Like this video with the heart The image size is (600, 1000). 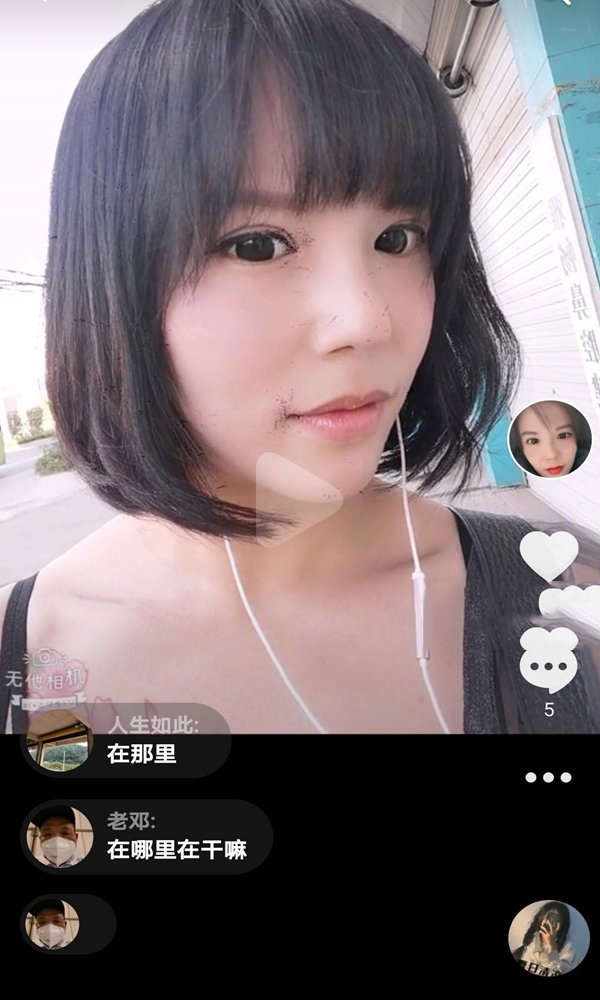pyautogui.click(x=549, y=555)
